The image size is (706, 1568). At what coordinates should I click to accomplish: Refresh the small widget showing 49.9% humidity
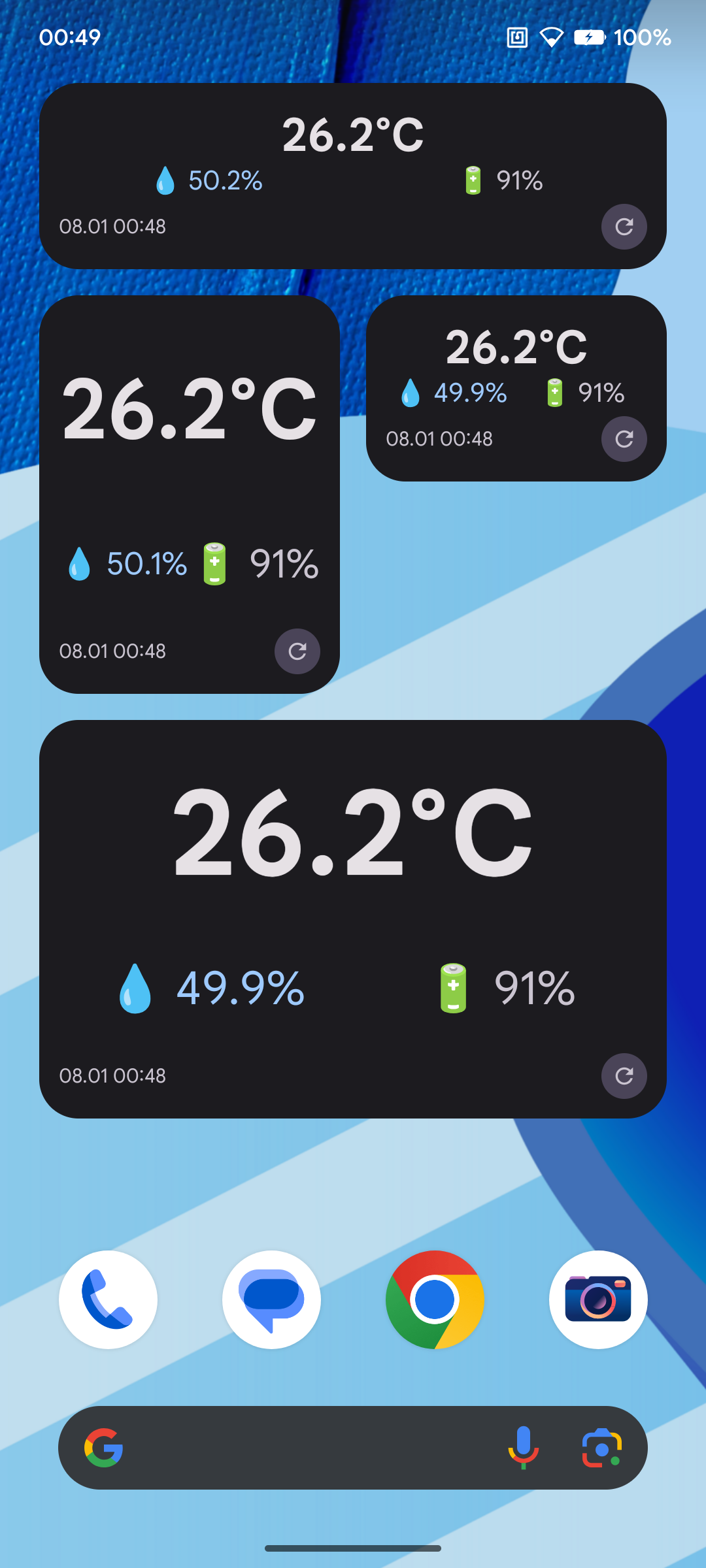pyautogui.click(x=624, y=439)
